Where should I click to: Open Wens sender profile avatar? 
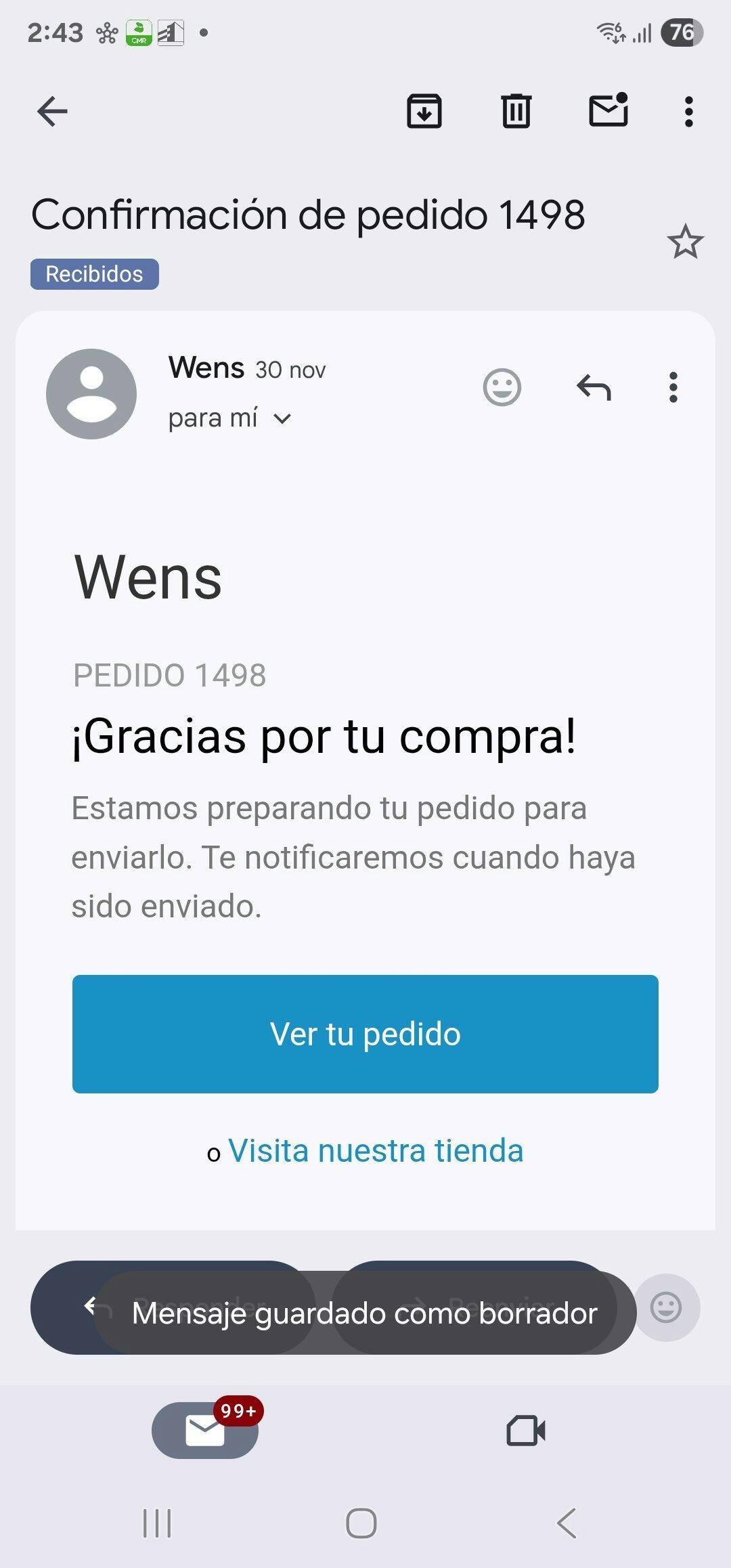91,394
